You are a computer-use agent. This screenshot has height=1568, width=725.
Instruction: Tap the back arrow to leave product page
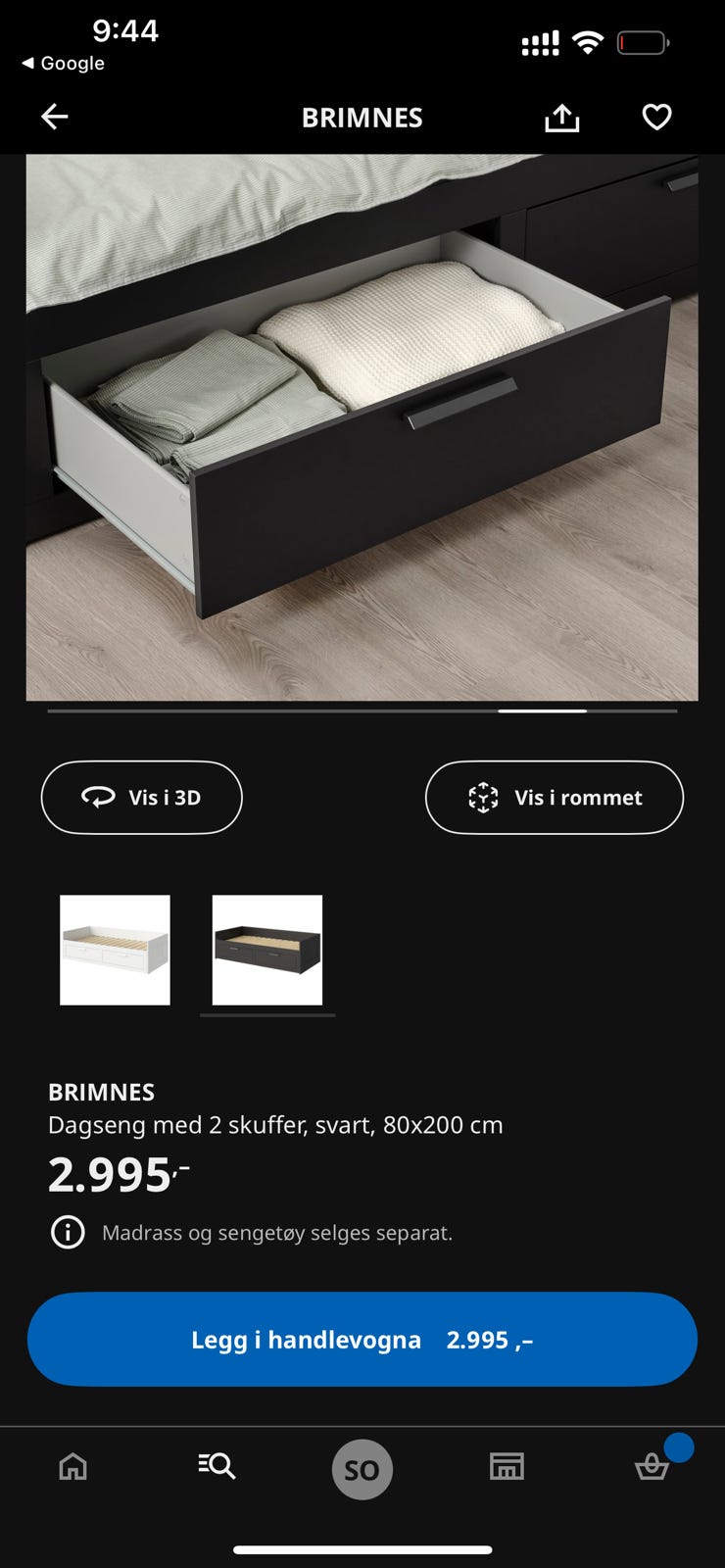point(55,117)
